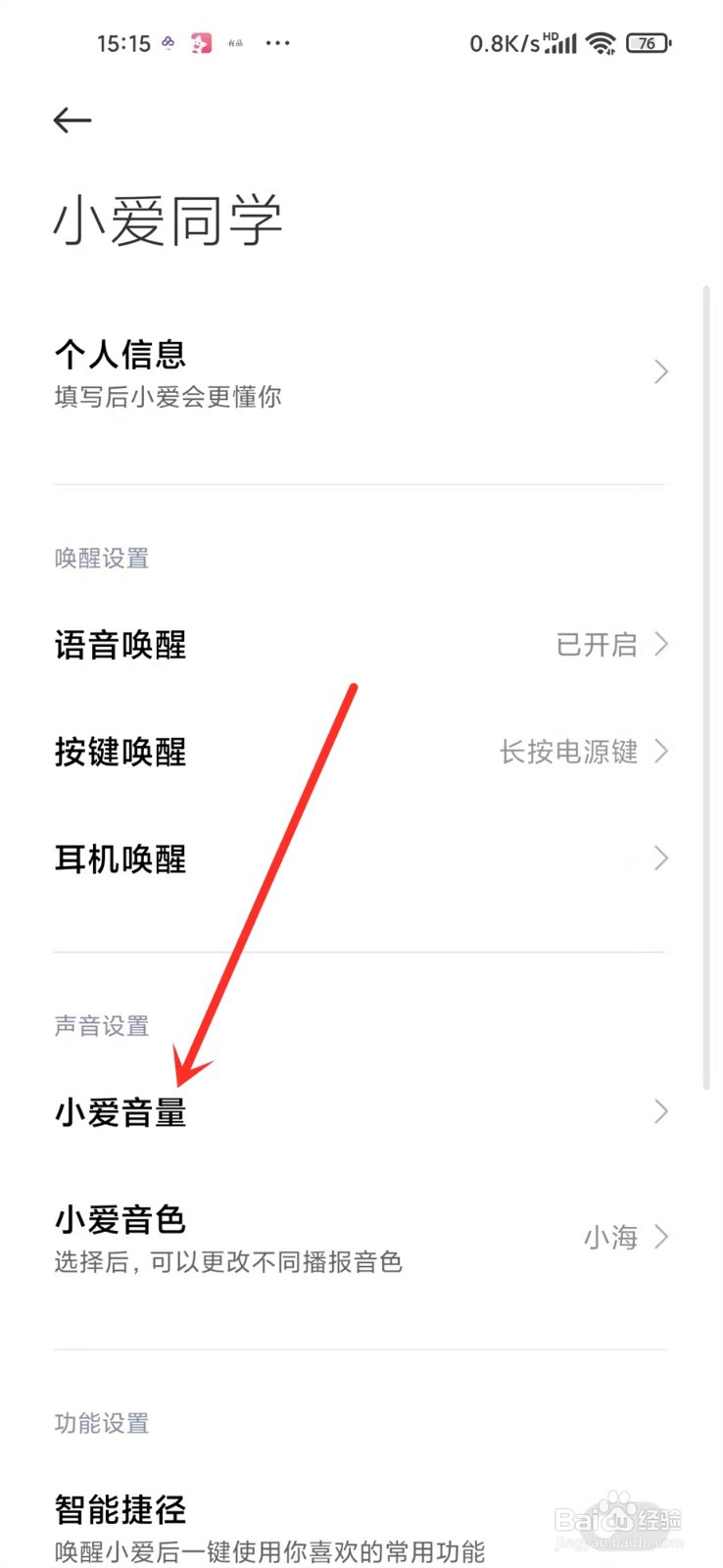The height and width of the screenshot is (1568, 723).
Task: Tap the back arrow at top left
Action: tap(71, 120)
